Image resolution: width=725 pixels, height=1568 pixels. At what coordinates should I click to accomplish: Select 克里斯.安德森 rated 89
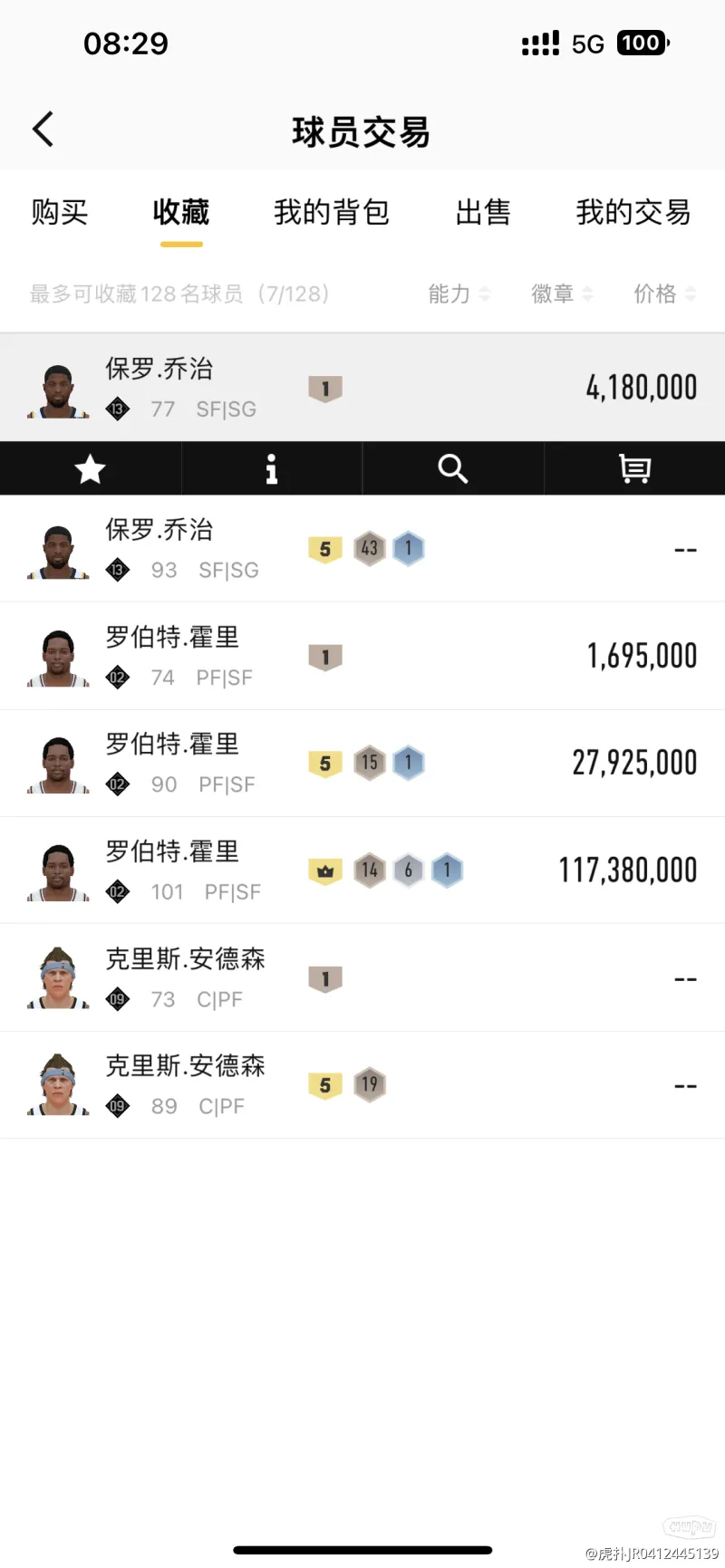tap(362, 1084)
